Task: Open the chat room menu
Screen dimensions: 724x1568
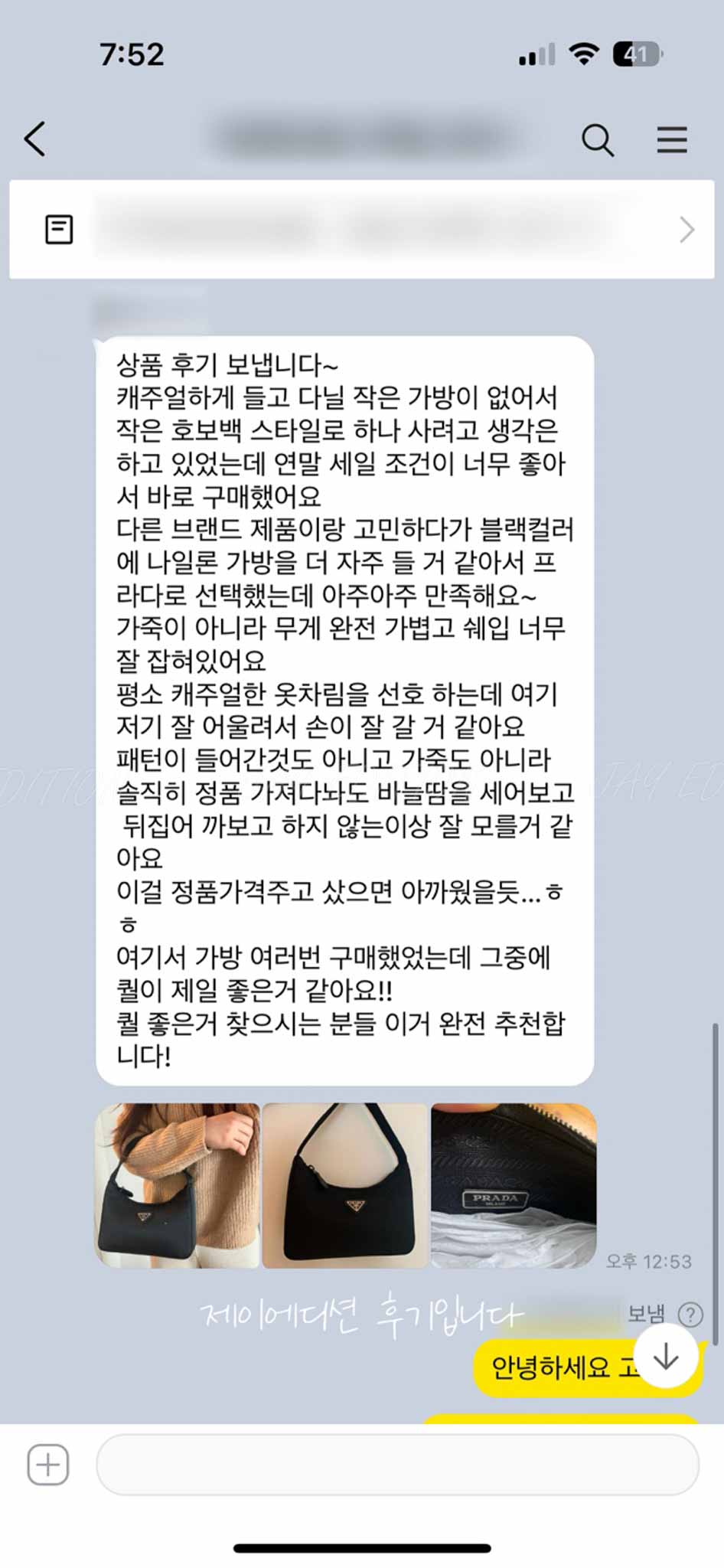Action: tap(671, 140)
